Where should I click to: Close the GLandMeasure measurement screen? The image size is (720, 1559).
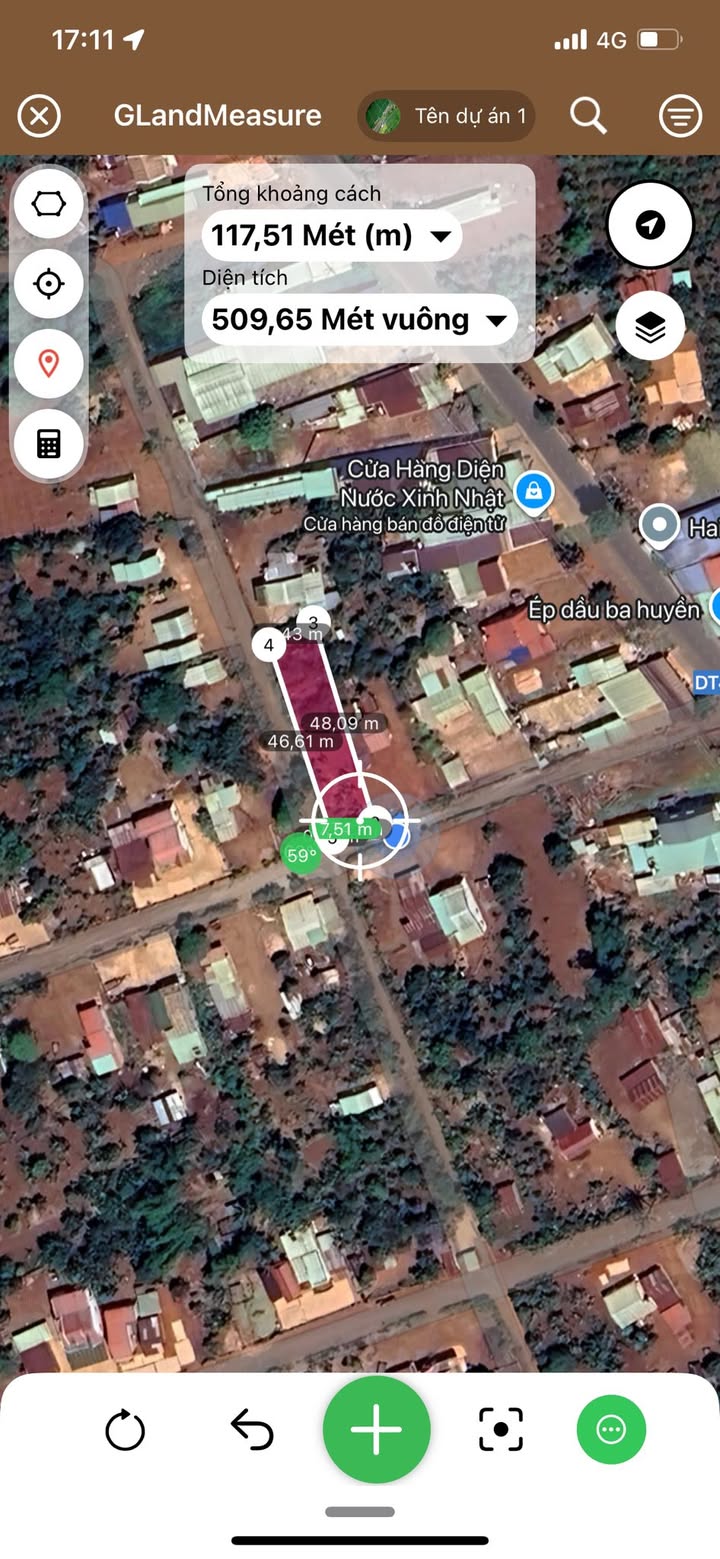click(x=39, y=116)
